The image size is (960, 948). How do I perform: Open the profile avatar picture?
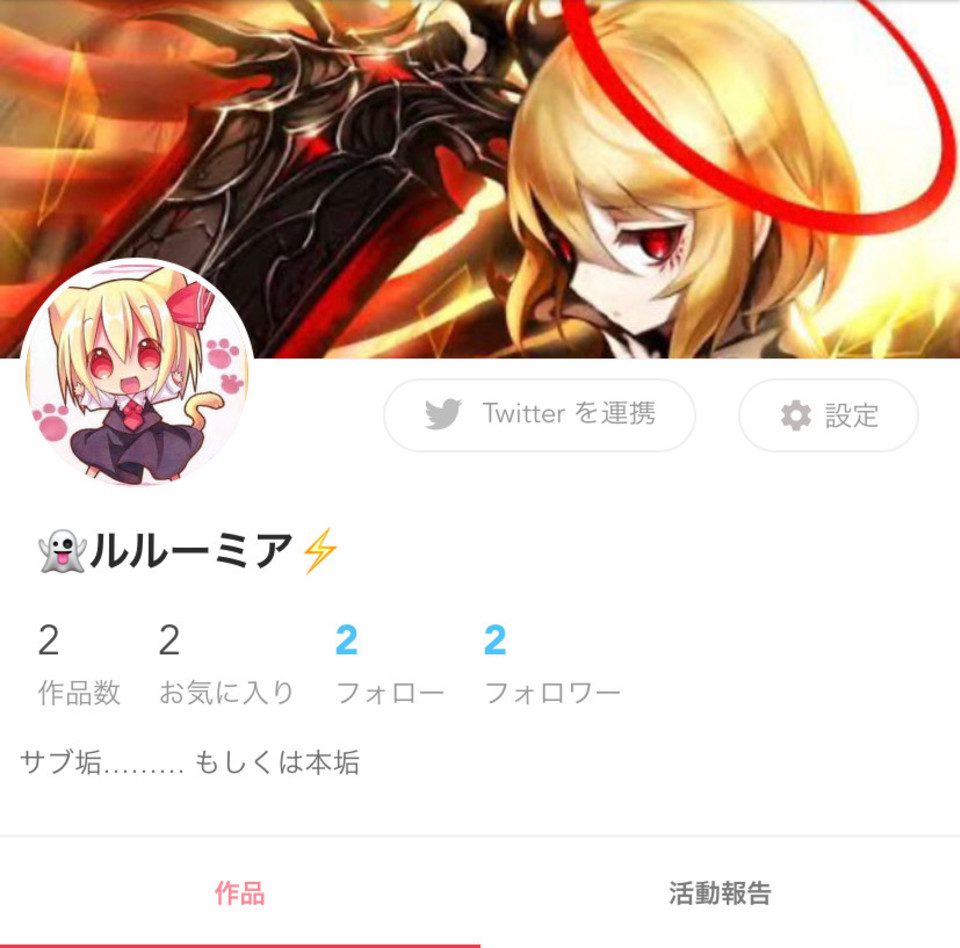[x=137, y=375]
